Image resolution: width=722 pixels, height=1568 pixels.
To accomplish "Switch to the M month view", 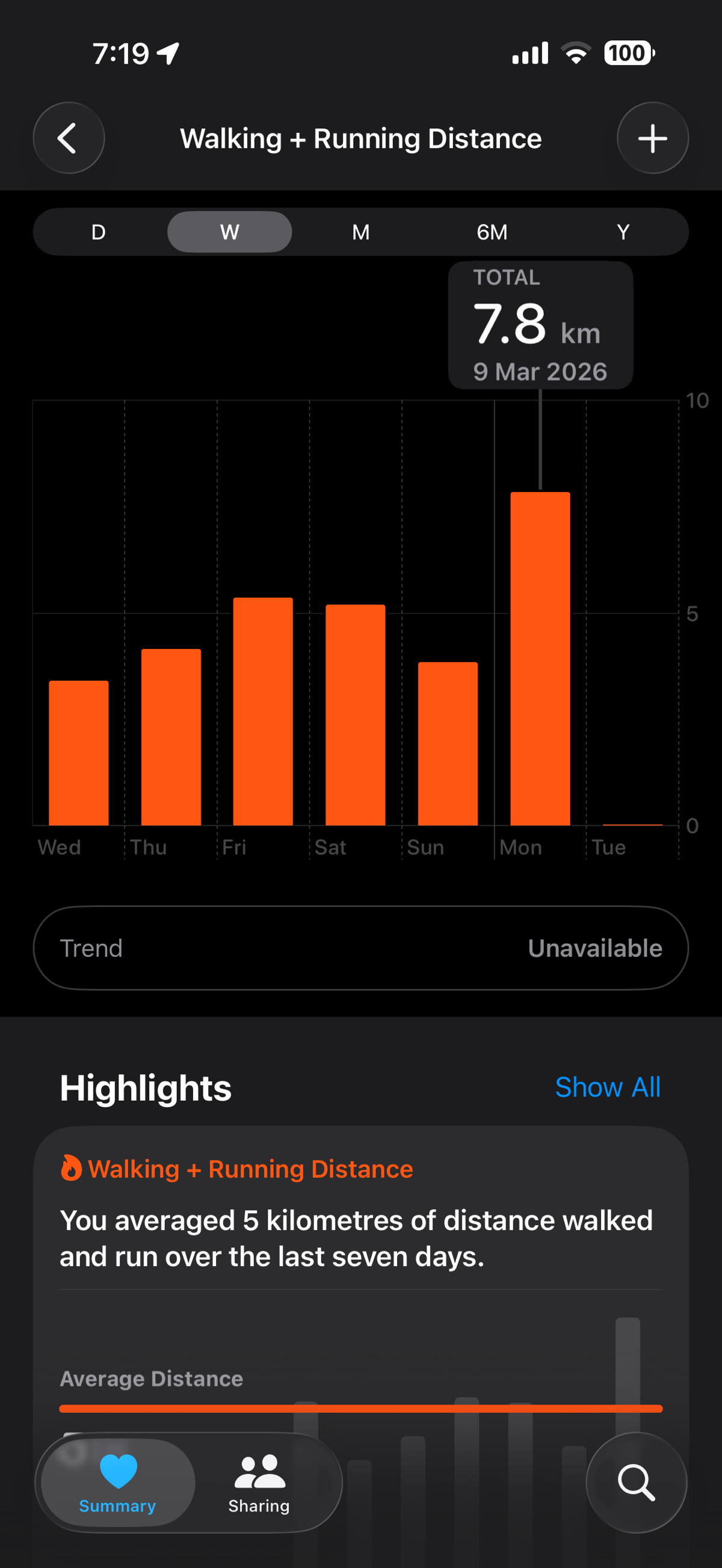I will click(361, 232).
